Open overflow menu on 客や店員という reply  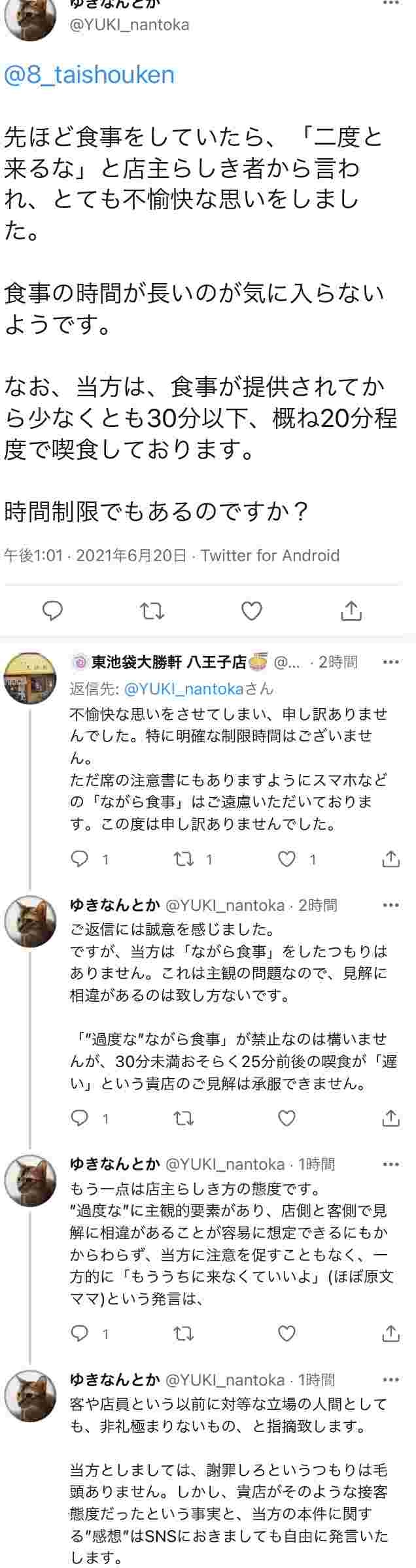point(390,1380)
